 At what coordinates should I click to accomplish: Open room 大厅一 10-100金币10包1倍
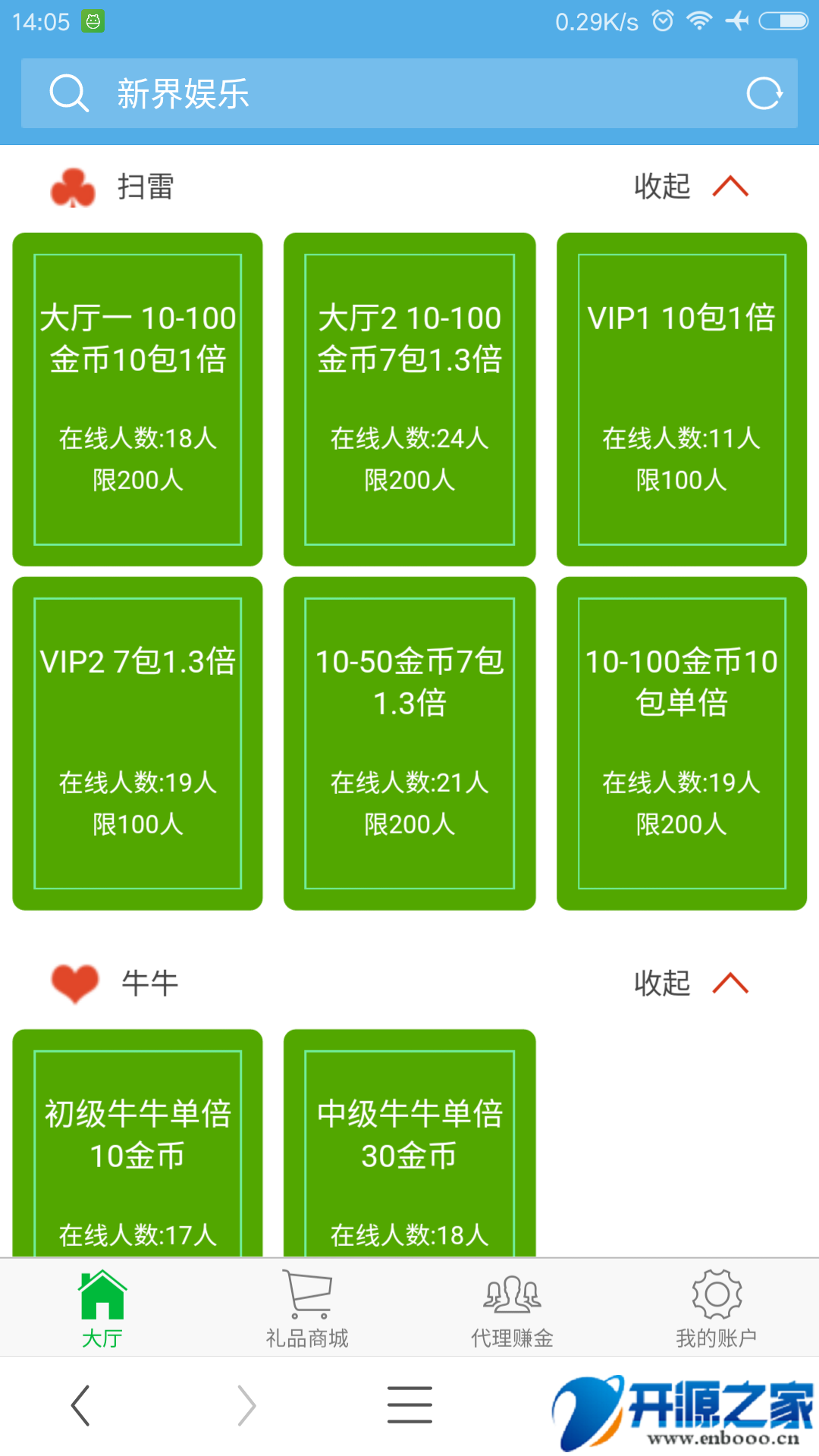point(138,400)
